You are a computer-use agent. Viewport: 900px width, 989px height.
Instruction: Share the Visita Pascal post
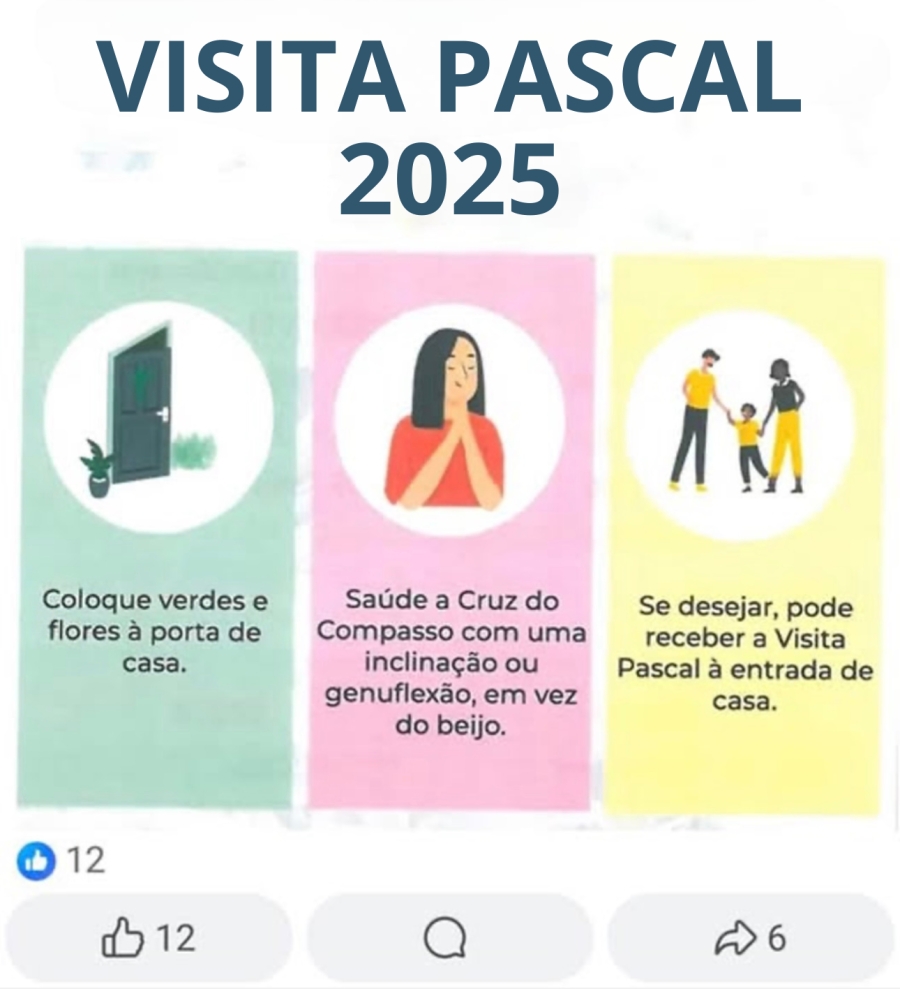click(750, 938)
